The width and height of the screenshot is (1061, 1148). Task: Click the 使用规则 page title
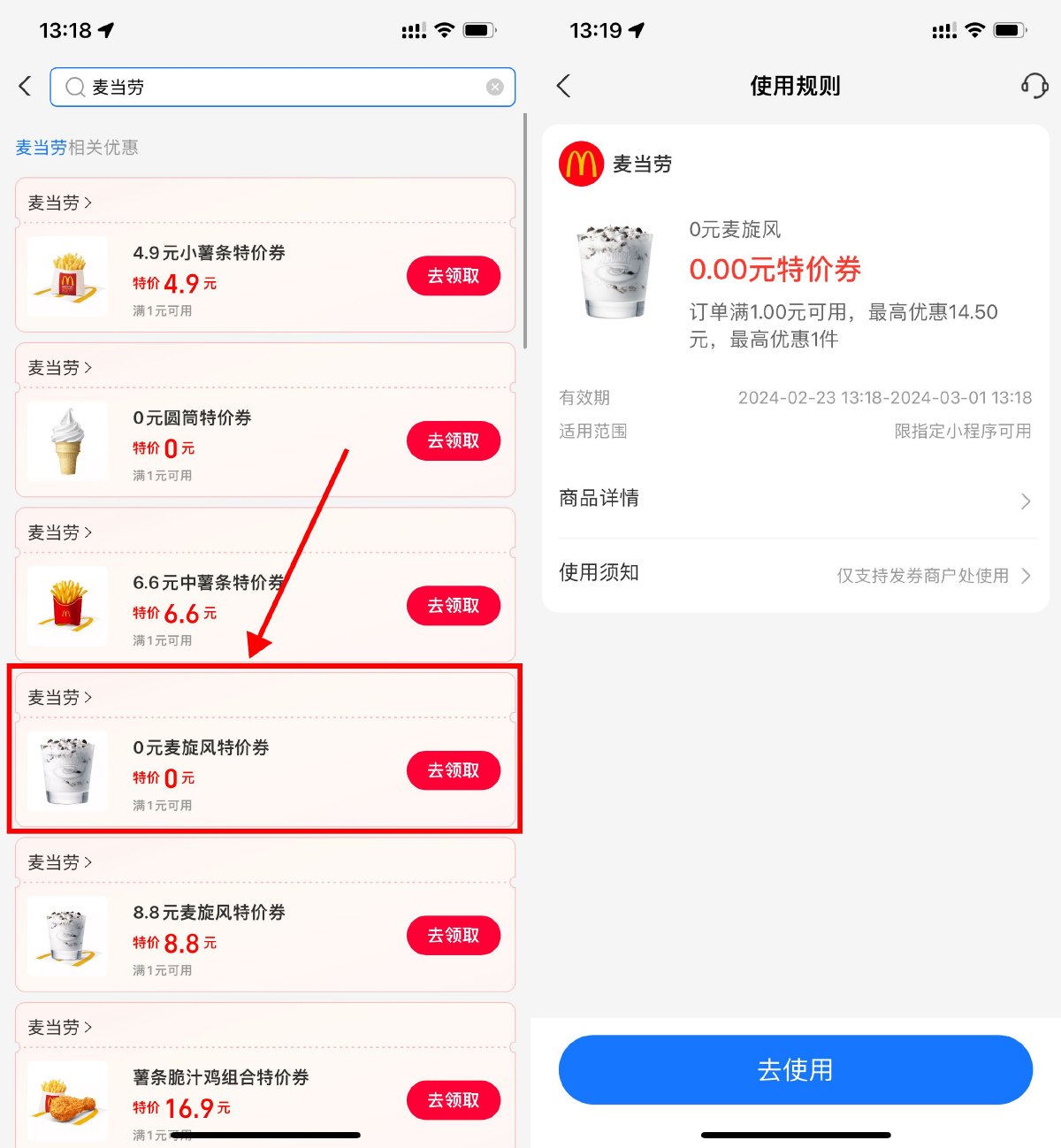click(794, 86)
